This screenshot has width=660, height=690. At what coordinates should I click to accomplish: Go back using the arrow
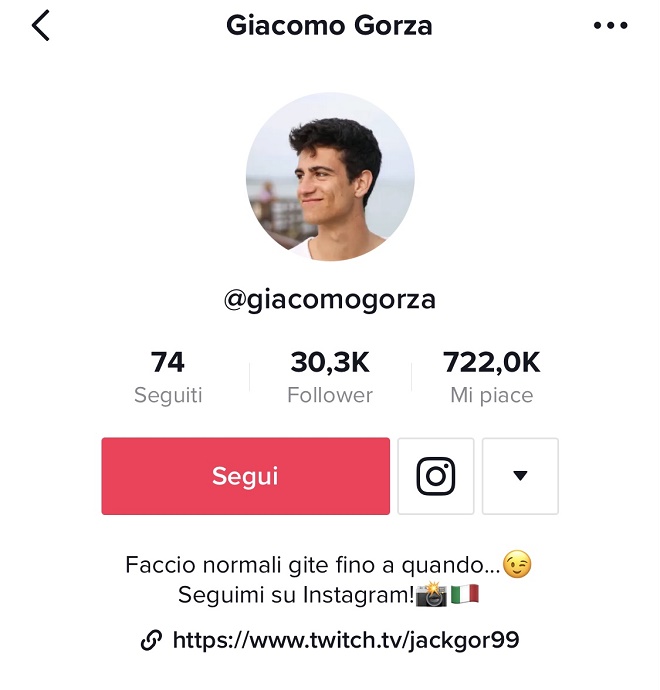click(x=41, y=26)
